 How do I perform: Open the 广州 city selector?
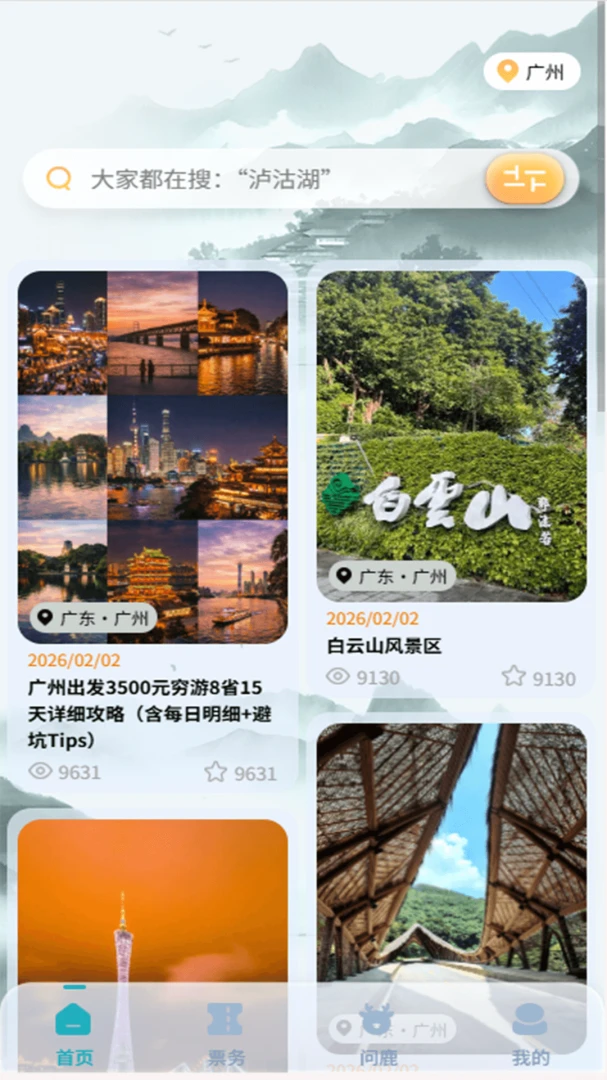click(x=532, y=72)
